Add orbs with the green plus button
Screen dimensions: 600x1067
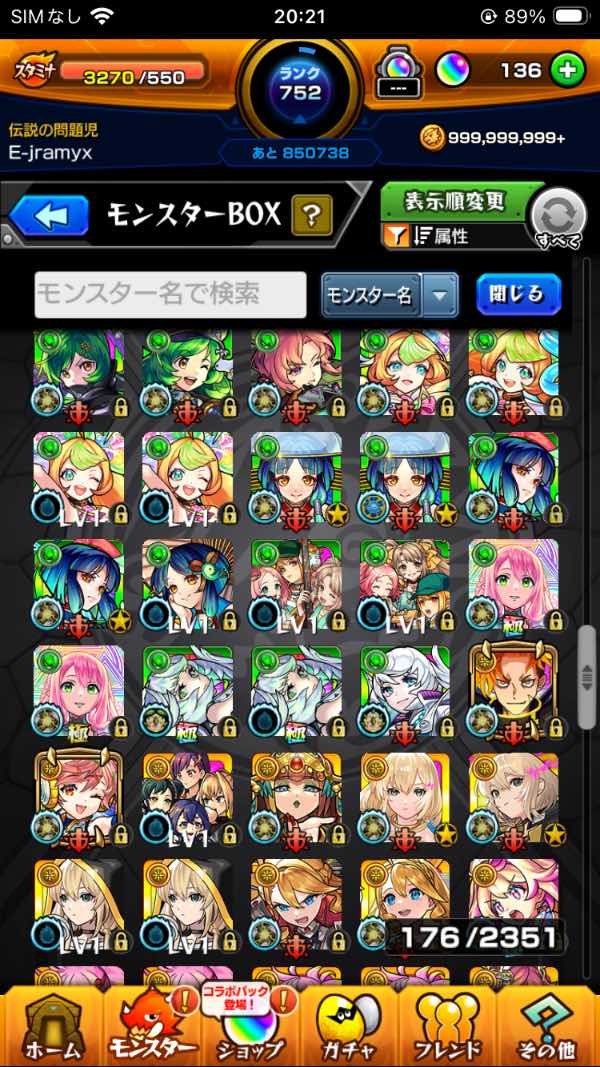coord(567,71)
